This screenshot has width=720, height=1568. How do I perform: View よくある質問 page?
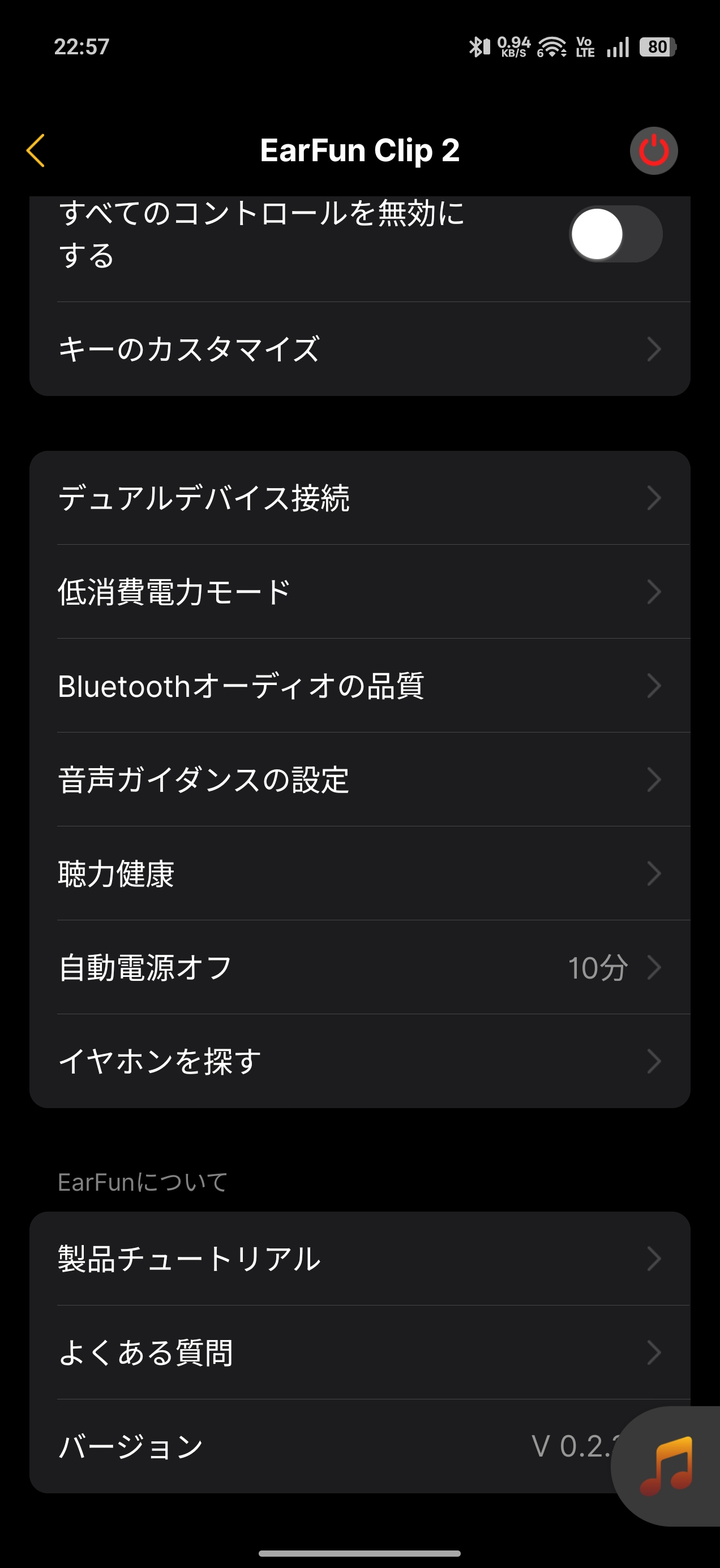point(359,1352)
